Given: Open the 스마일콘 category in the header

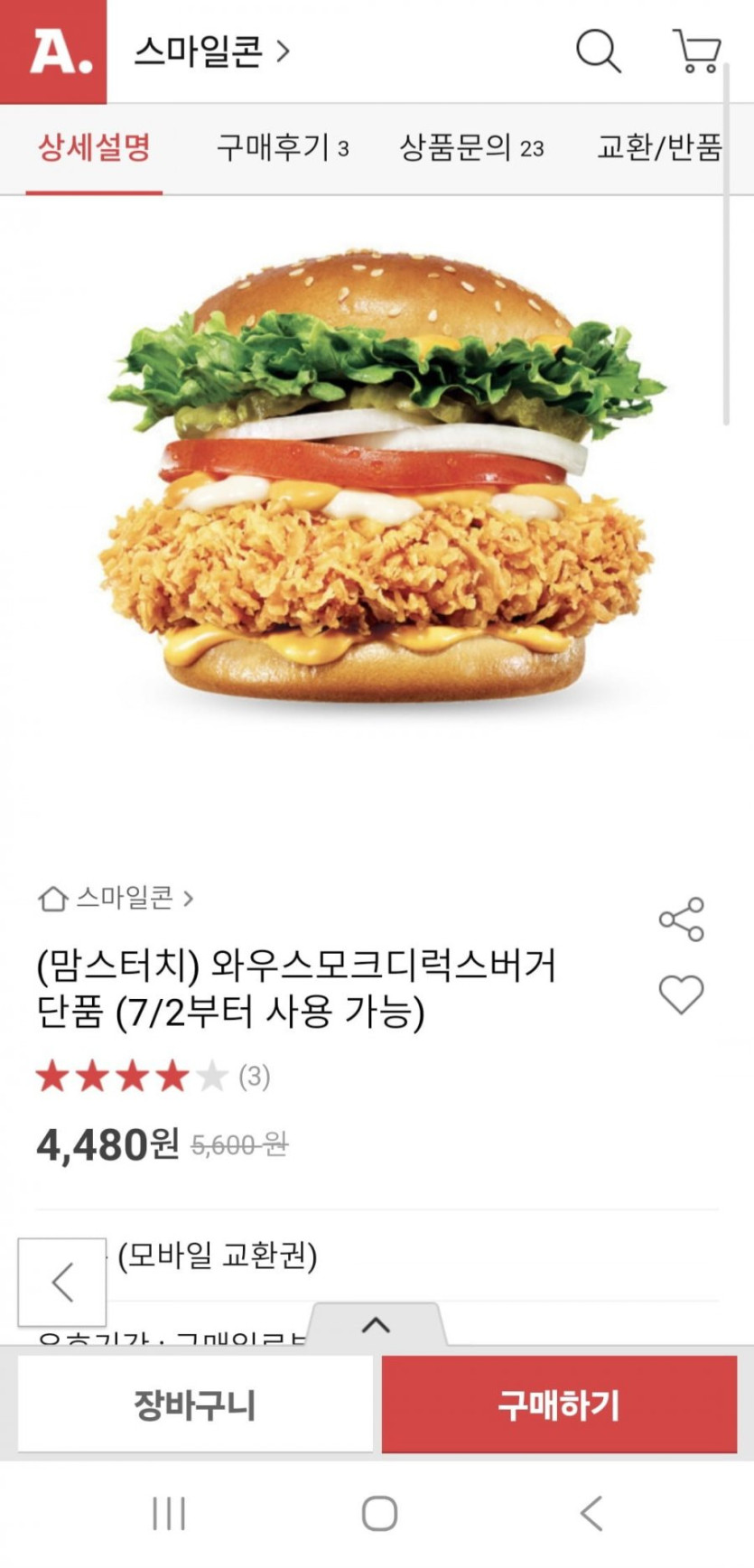Looking at the screenshot, I should (211, 51).
